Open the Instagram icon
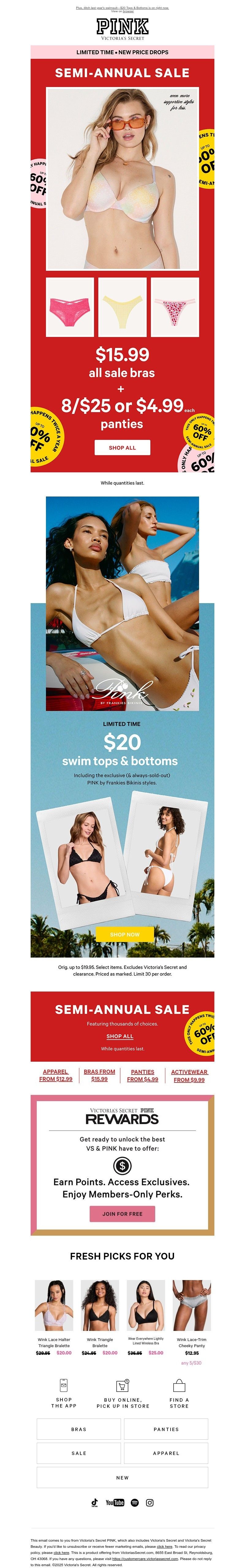The width and height of the screenshot is (245, 1568). point(149,1502)
